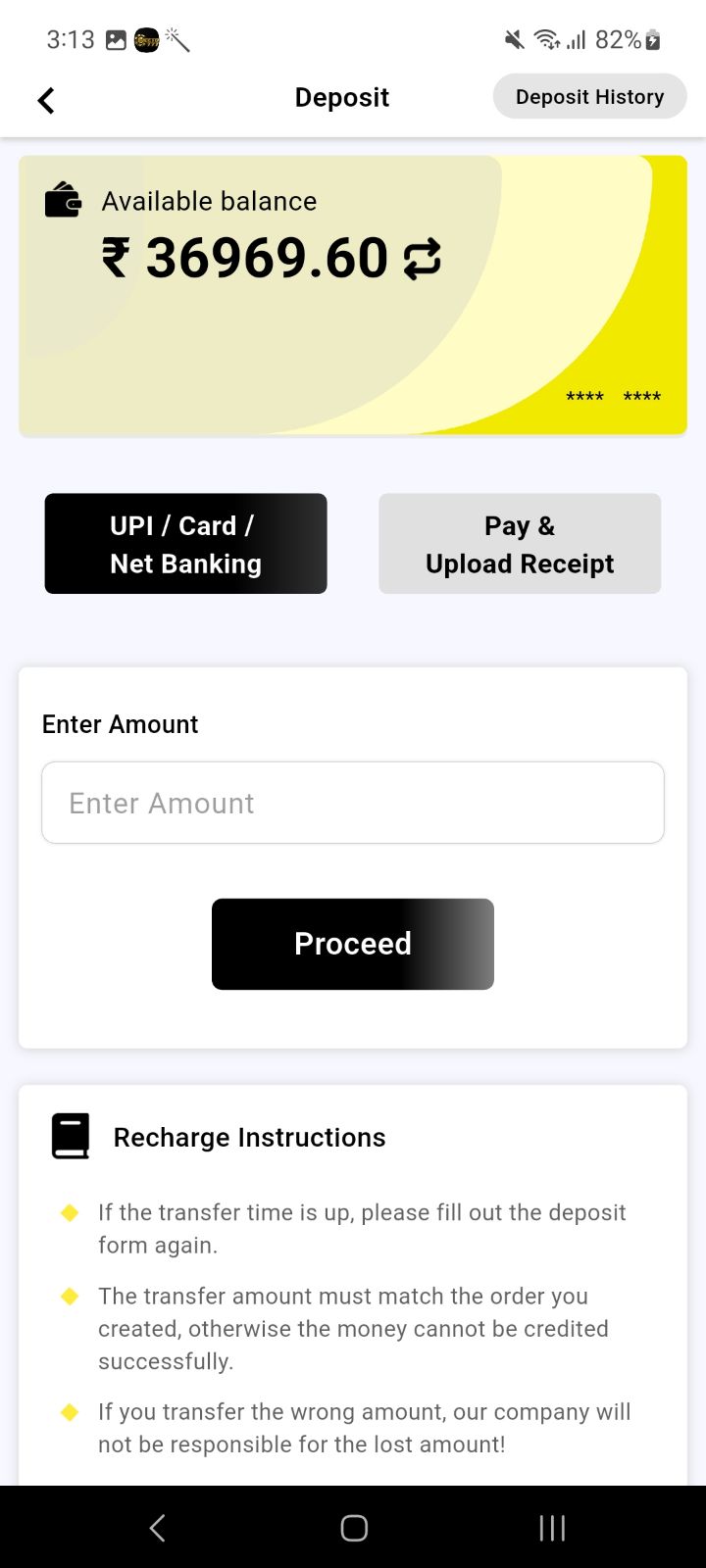
Task: Focus the Enter Amount field
Action: [x=353, y=803]
